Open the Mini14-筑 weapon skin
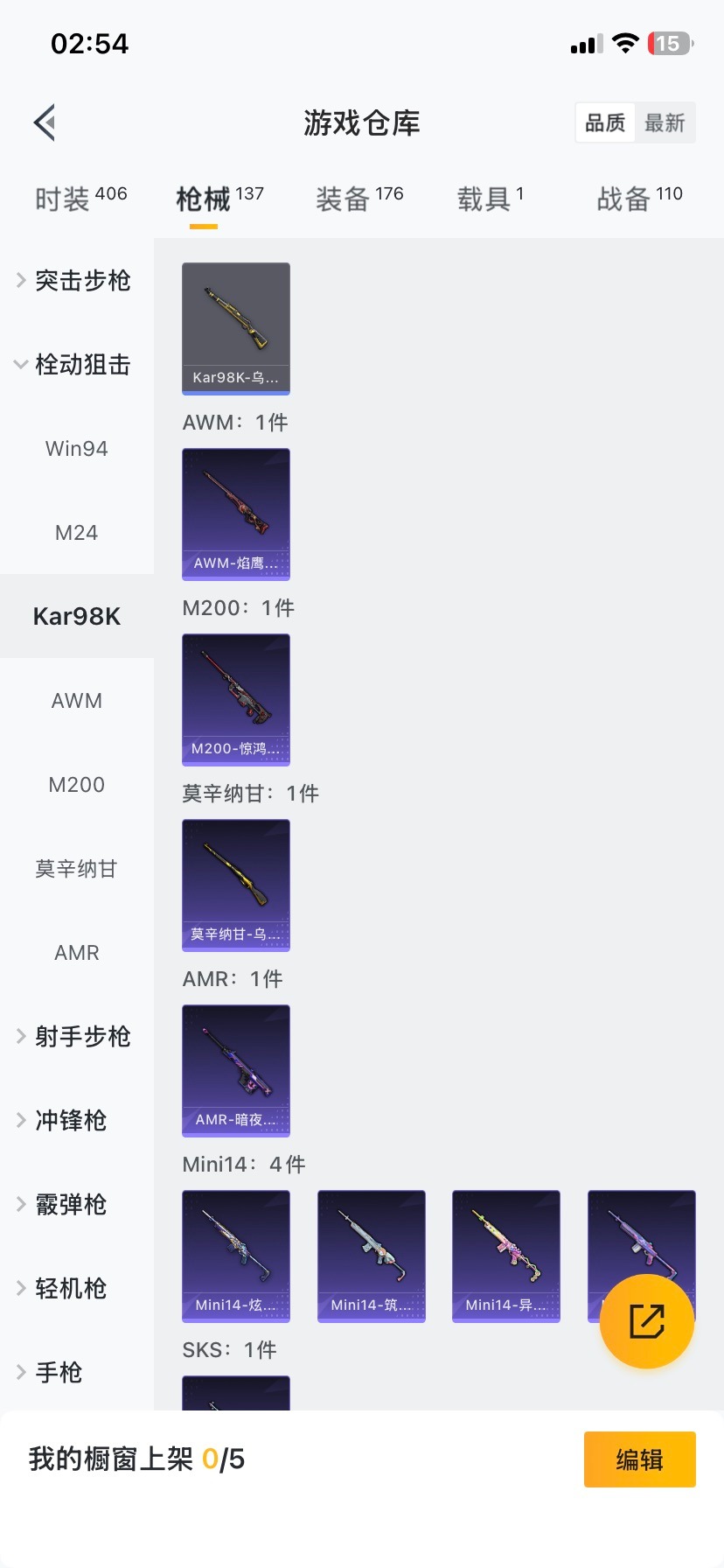Image resolution: width=724 pixels, height=1568 pixels. click(x=371, y=1256)
